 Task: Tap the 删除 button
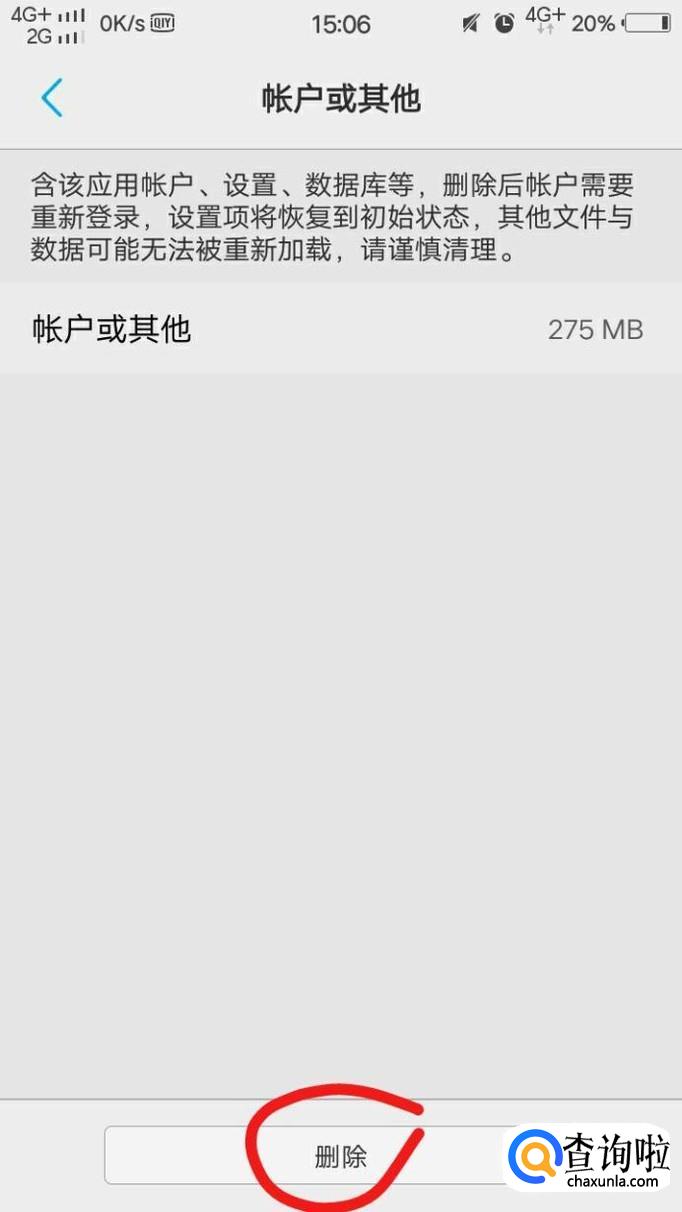341,1156
